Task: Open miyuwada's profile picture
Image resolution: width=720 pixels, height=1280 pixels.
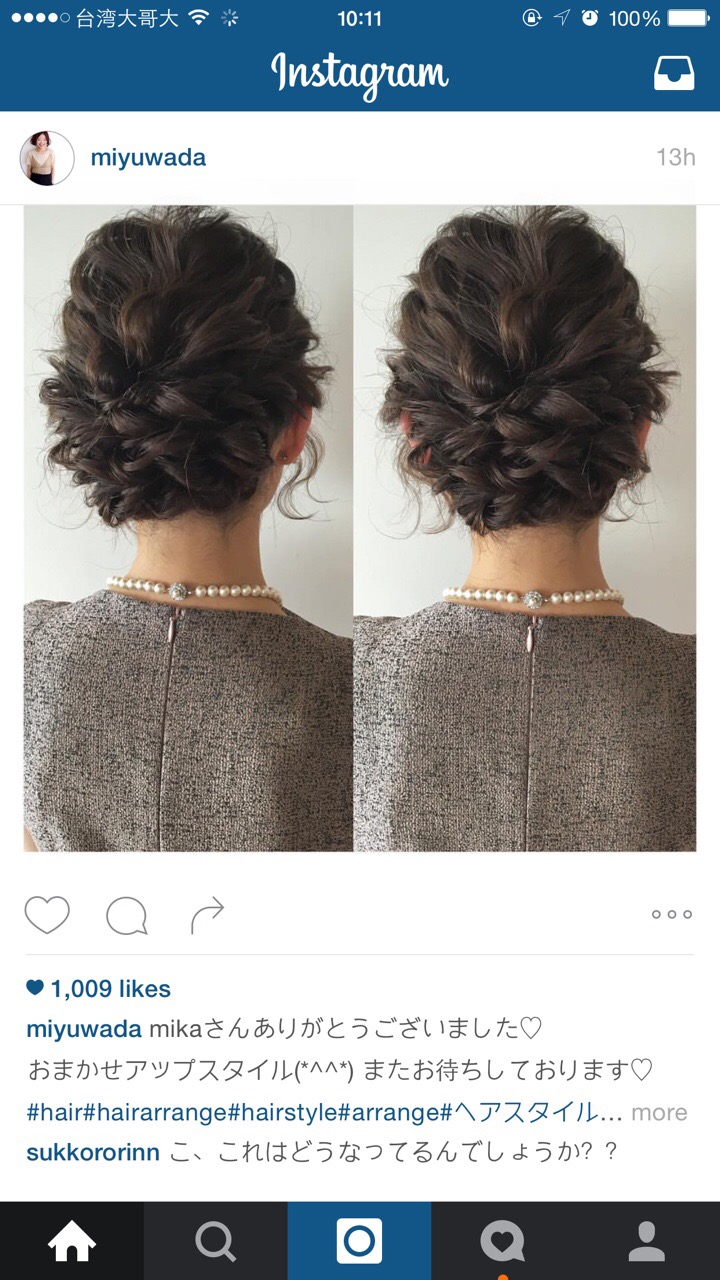Action: (47, 158)
